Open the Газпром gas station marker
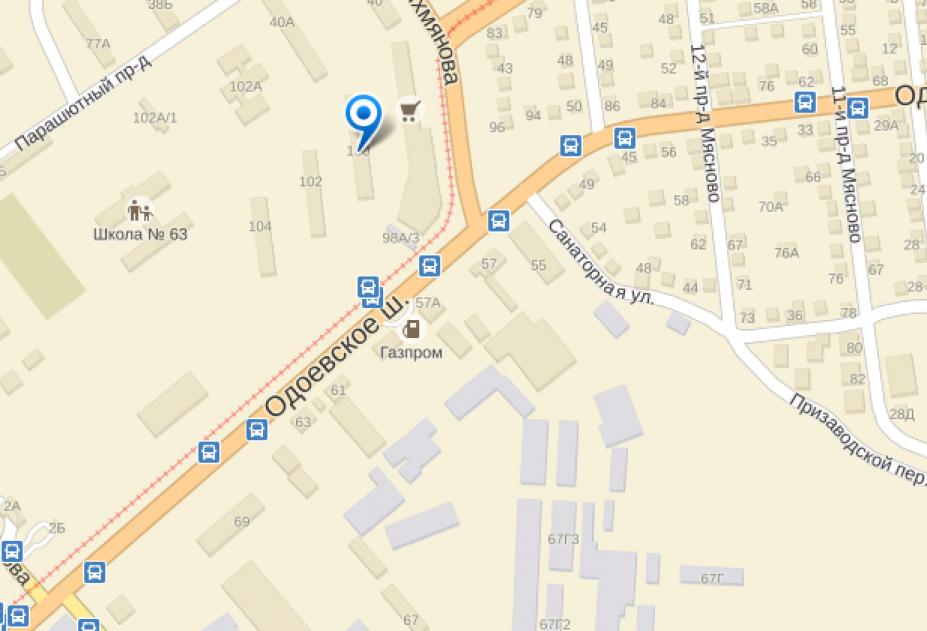The height and width of the screenshot is (631, 927). click(410, 329)
